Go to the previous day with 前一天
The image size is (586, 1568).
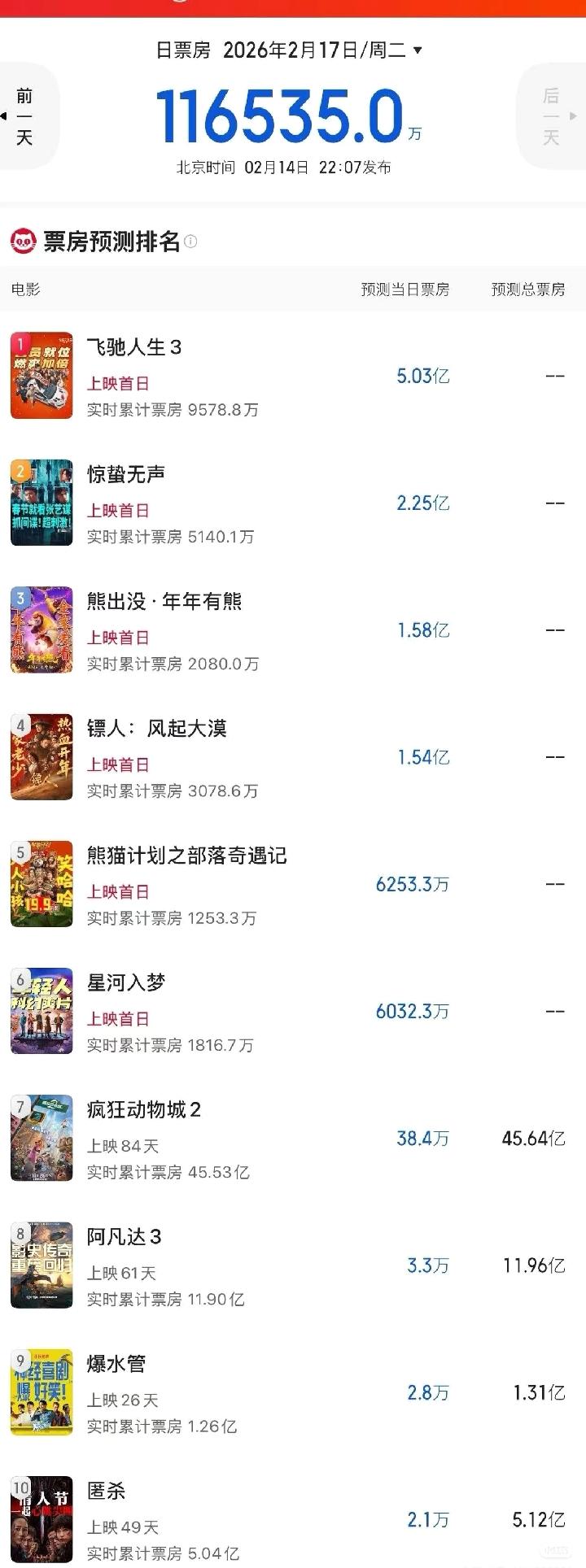pos(26,116)
